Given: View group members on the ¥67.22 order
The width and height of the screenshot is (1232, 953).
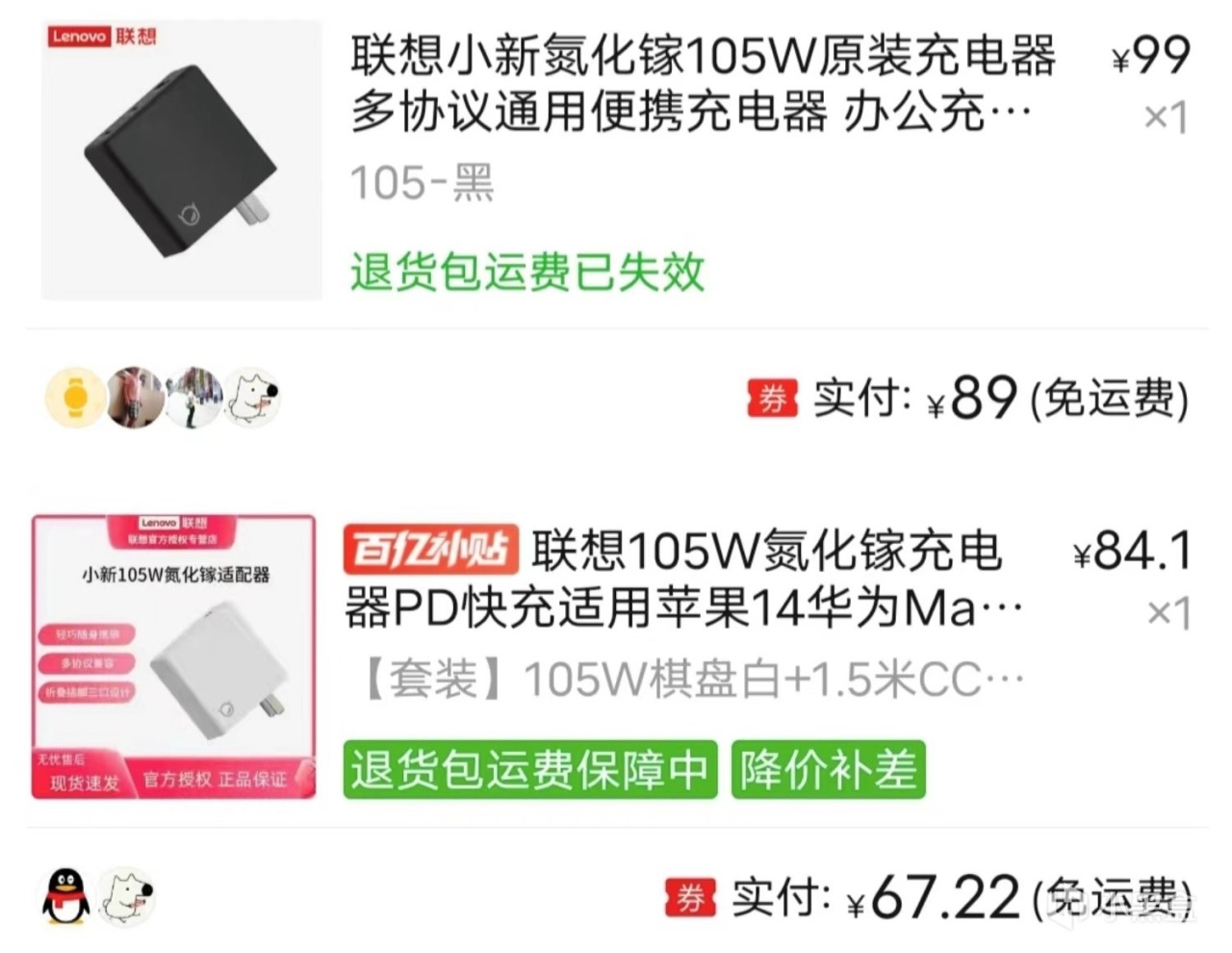Looking at the screenshot, I should pos(99,897).
